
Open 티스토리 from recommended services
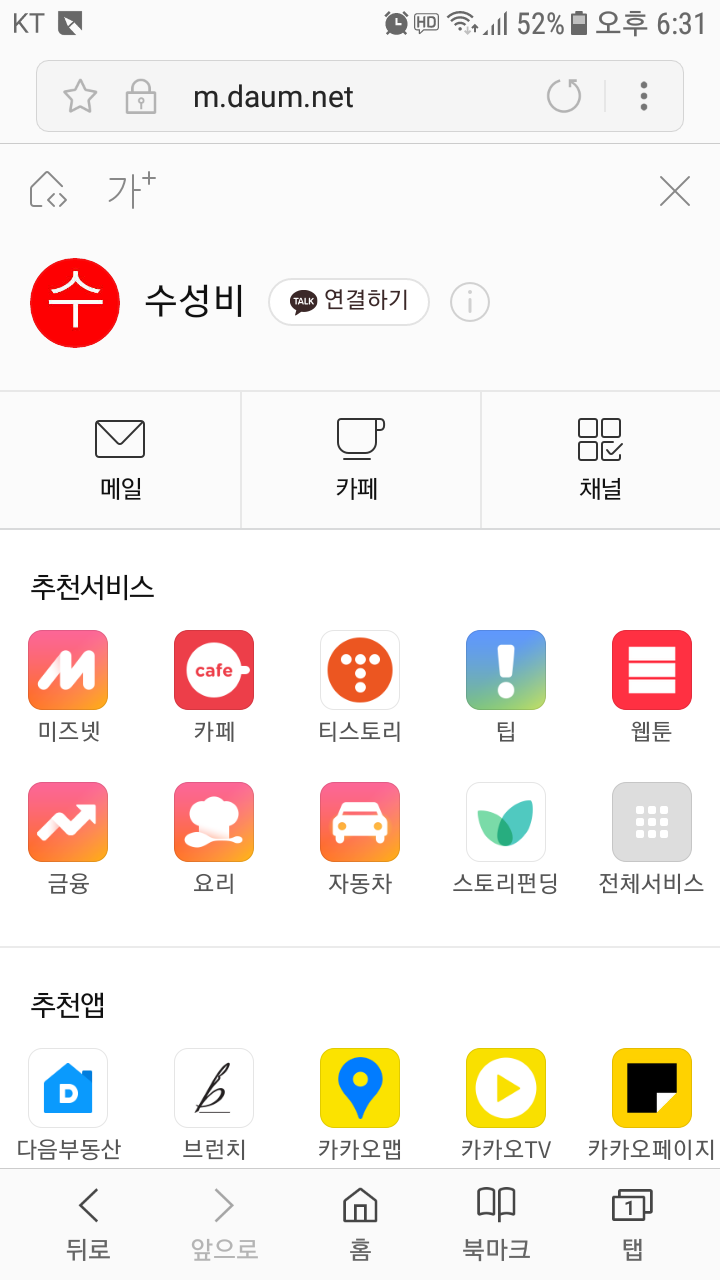click(x=360, y=688)
